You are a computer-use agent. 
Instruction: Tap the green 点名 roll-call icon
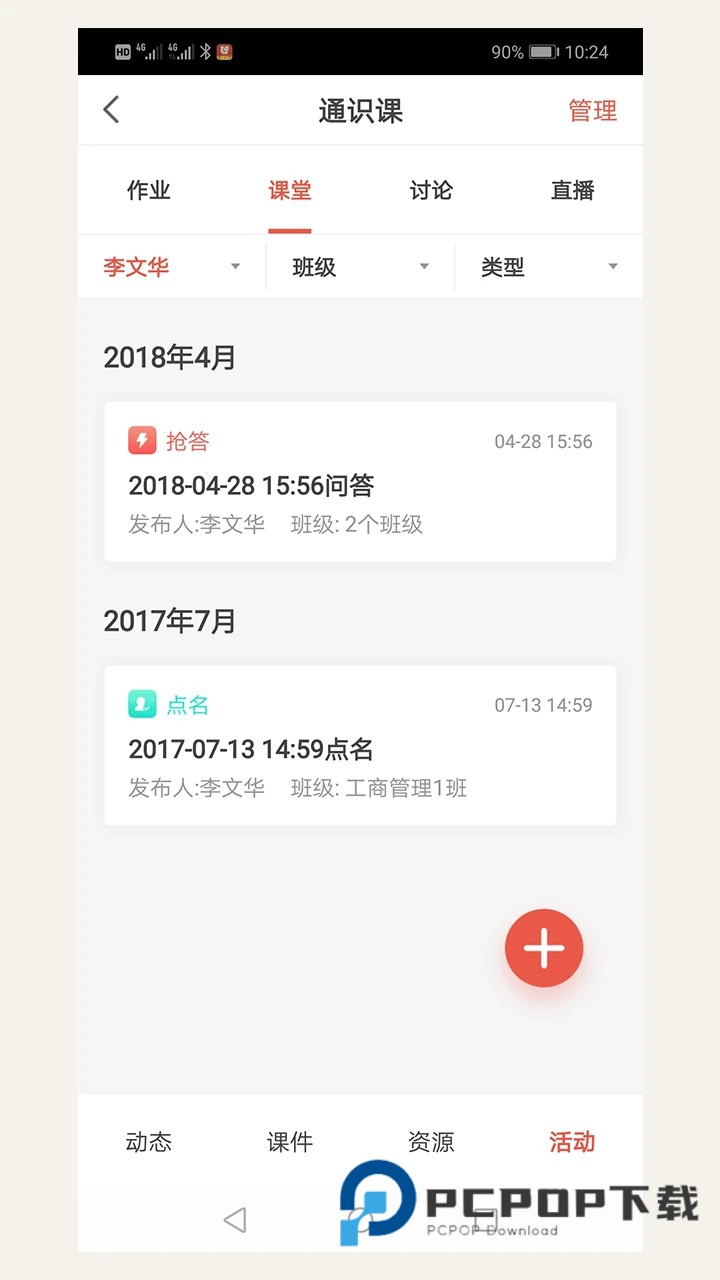(x=140, y=705)
